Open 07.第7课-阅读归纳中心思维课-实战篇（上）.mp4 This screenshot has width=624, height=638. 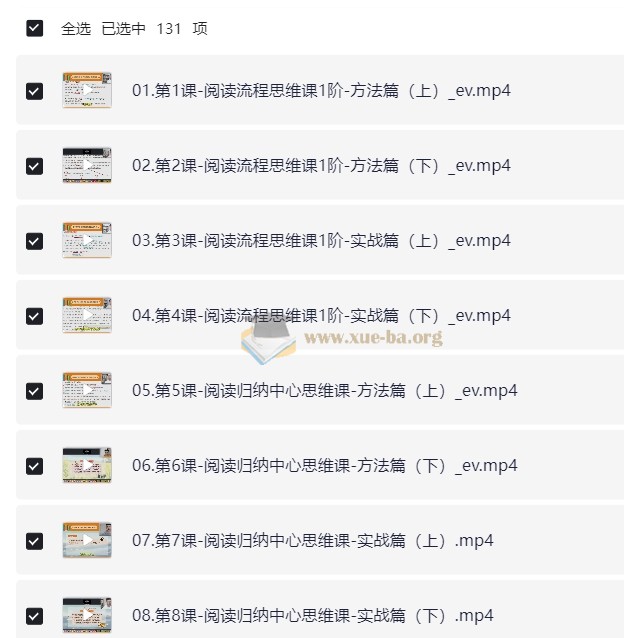313,541
